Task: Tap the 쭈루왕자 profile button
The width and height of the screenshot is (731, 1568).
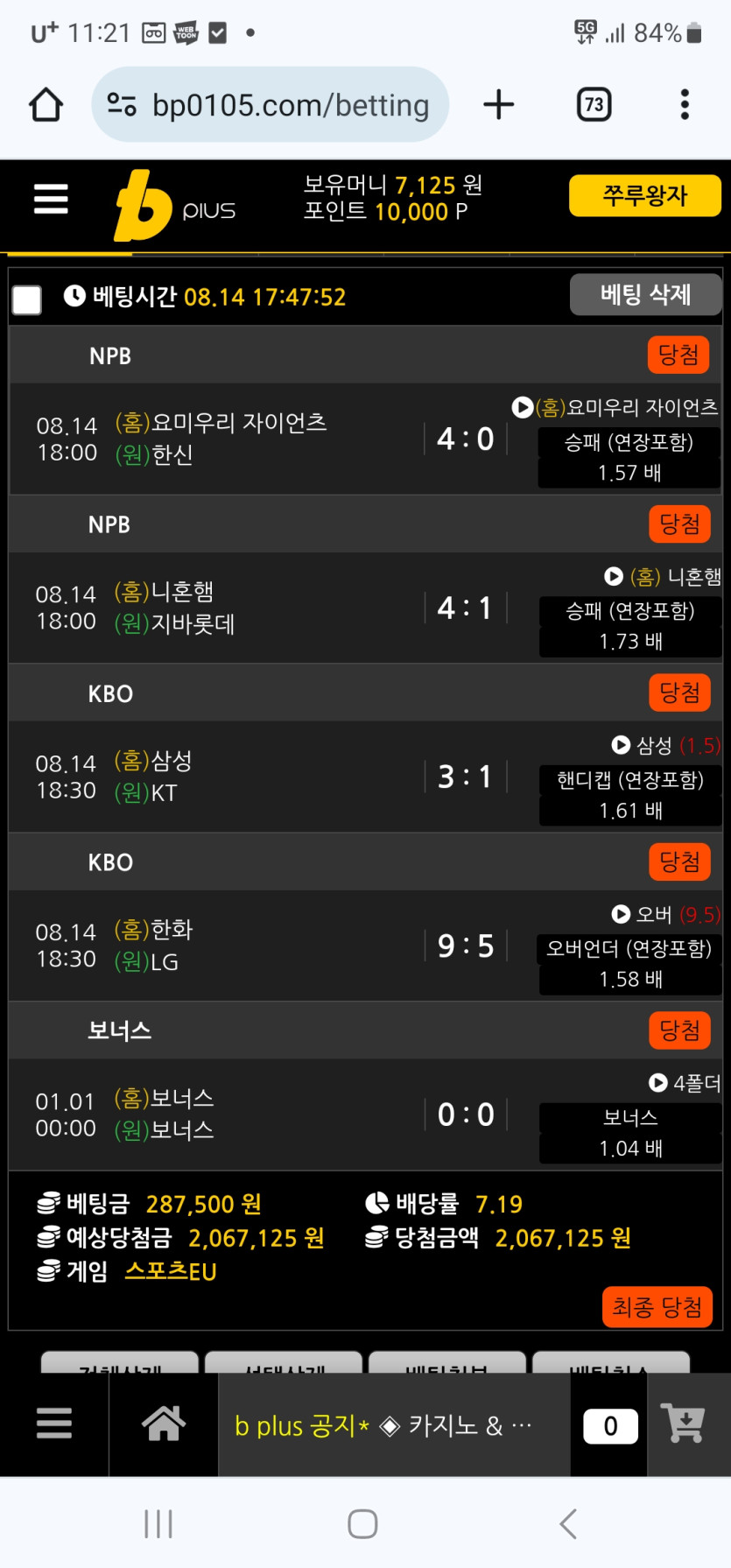Action: click(x=645, y=195)
